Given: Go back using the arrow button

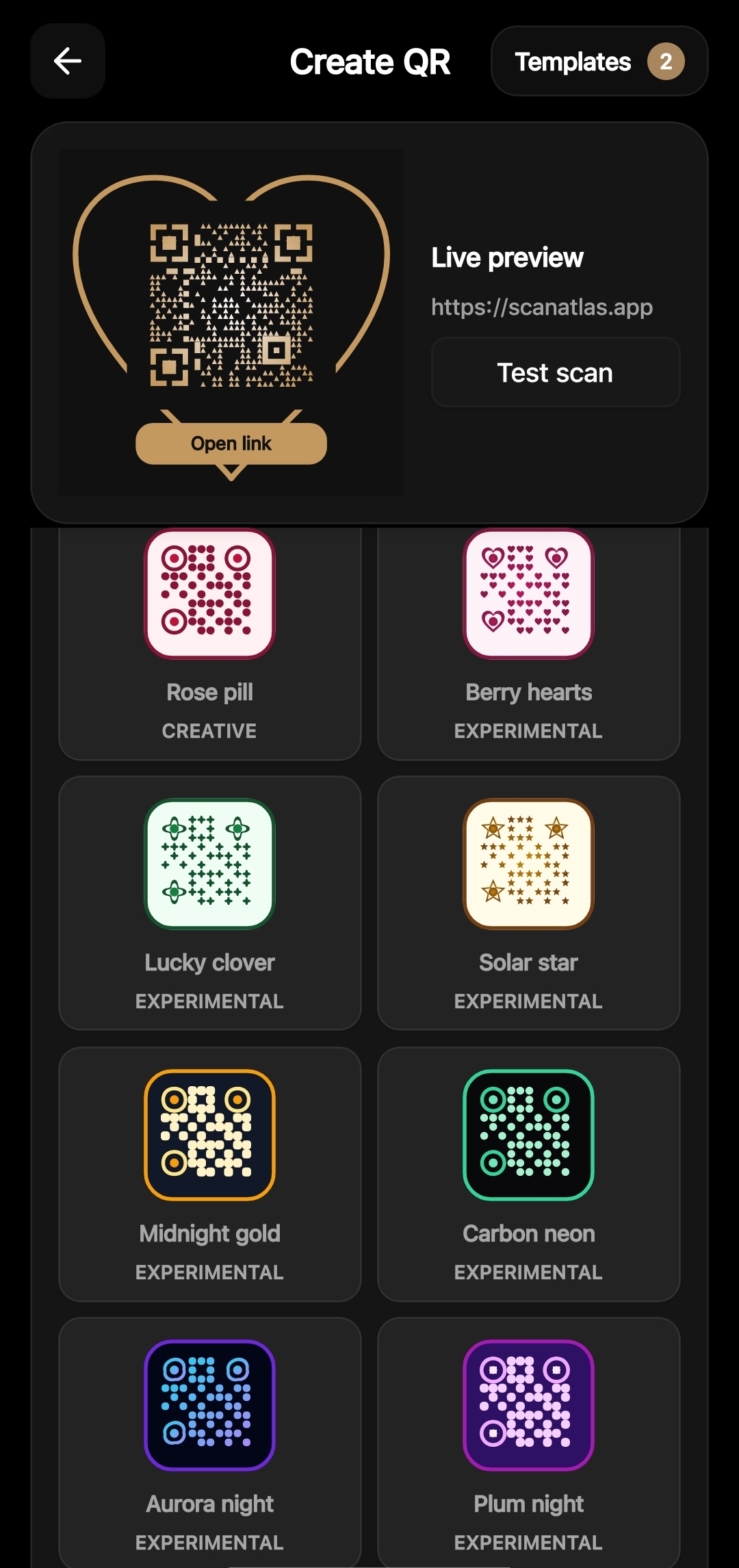Looking at the screenshot, I should point(68,61).
